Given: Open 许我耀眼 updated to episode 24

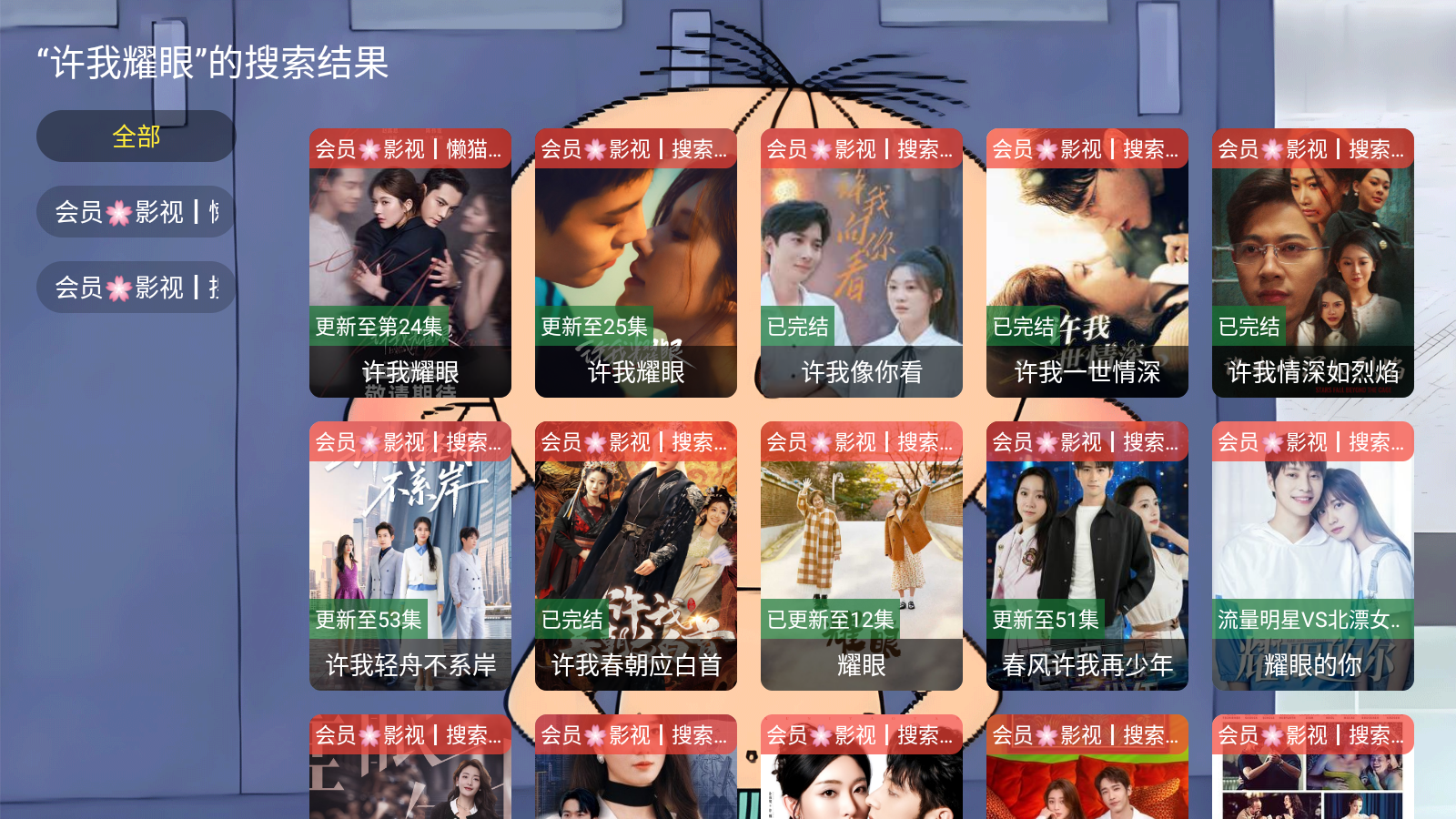Looking at the screenshot, I should (410, 263).
